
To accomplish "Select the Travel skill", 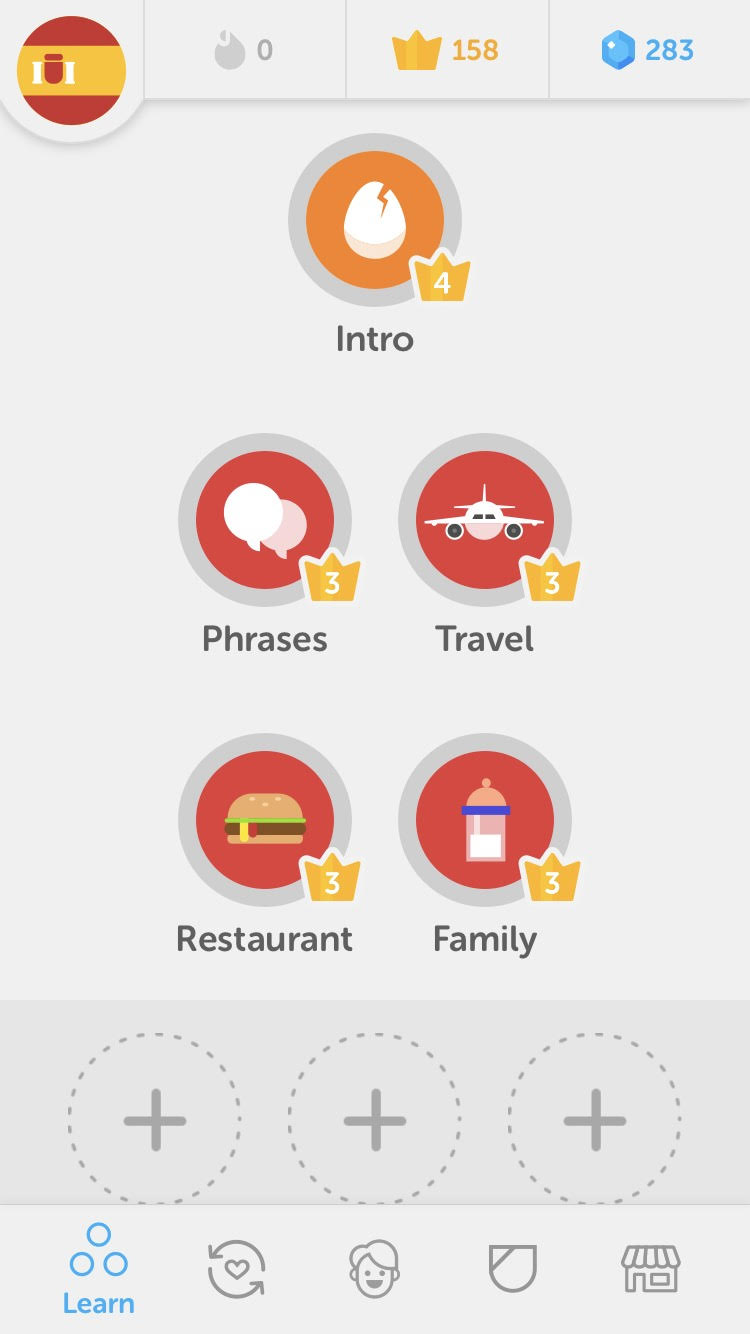I will (x=485, y=520).
